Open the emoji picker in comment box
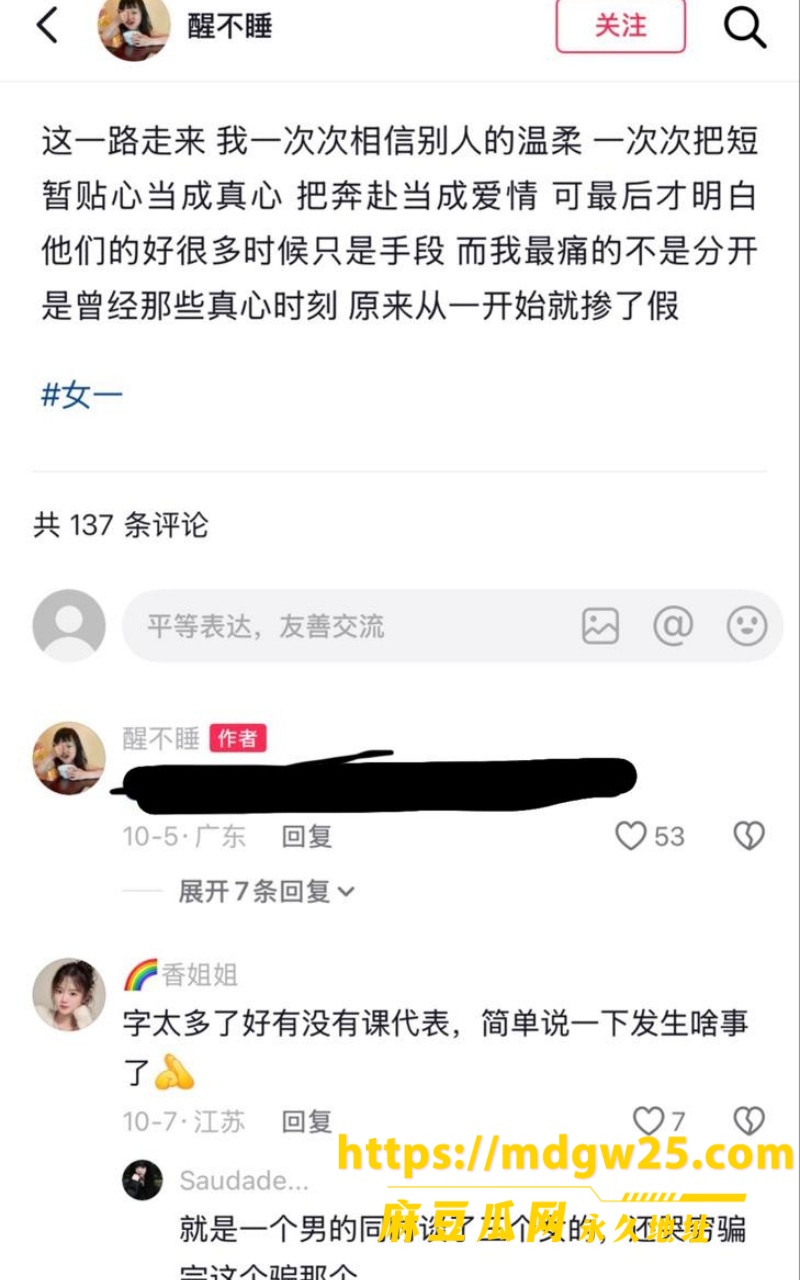 pyautogui.click(x=746, y=626)
